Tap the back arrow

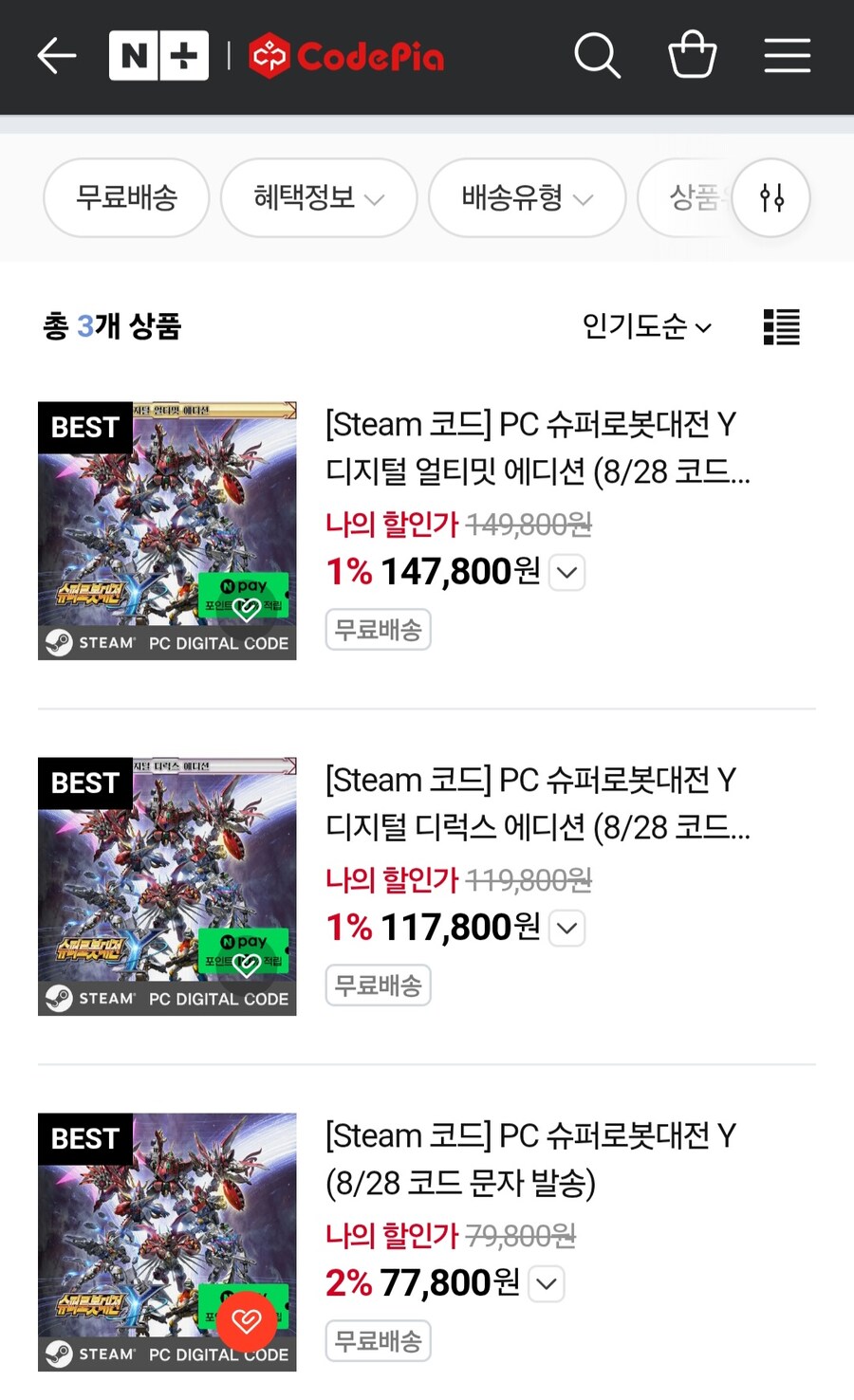[57, 55]
